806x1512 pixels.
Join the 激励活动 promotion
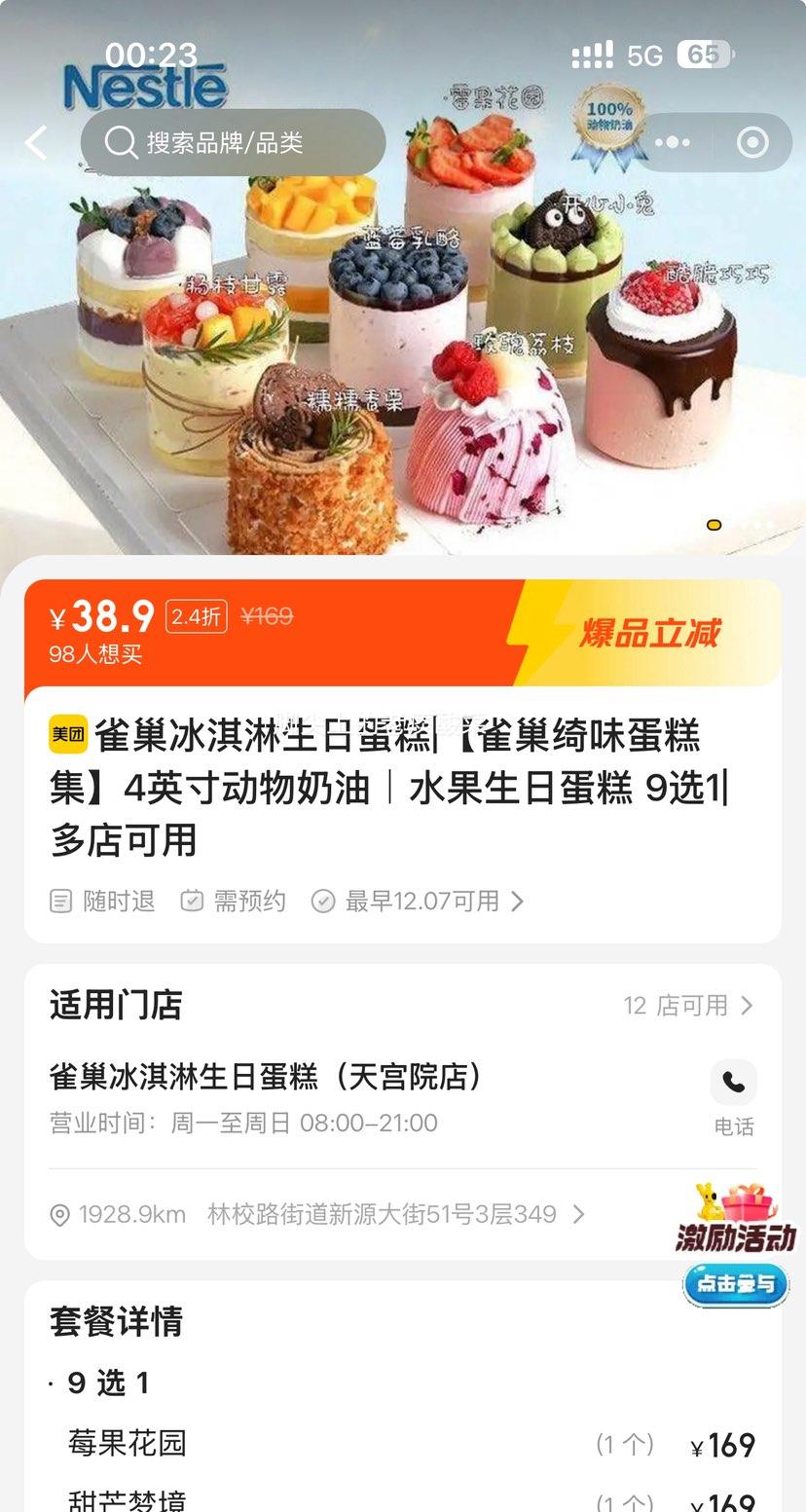(x=735, y=1283)
